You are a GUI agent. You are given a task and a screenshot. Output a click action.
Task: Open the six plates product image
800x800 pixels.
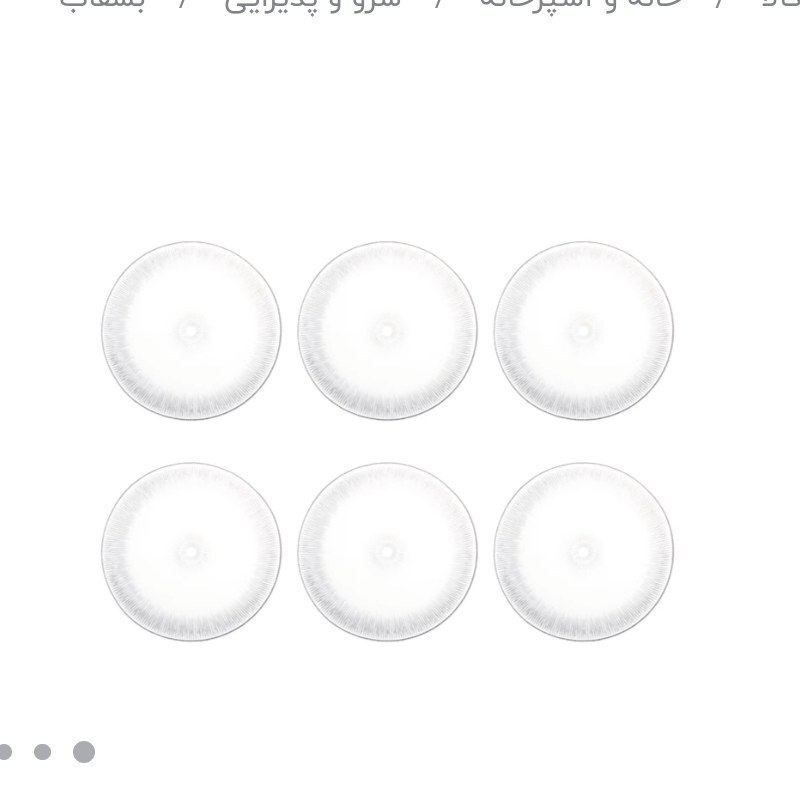click(x=388, y=440)
